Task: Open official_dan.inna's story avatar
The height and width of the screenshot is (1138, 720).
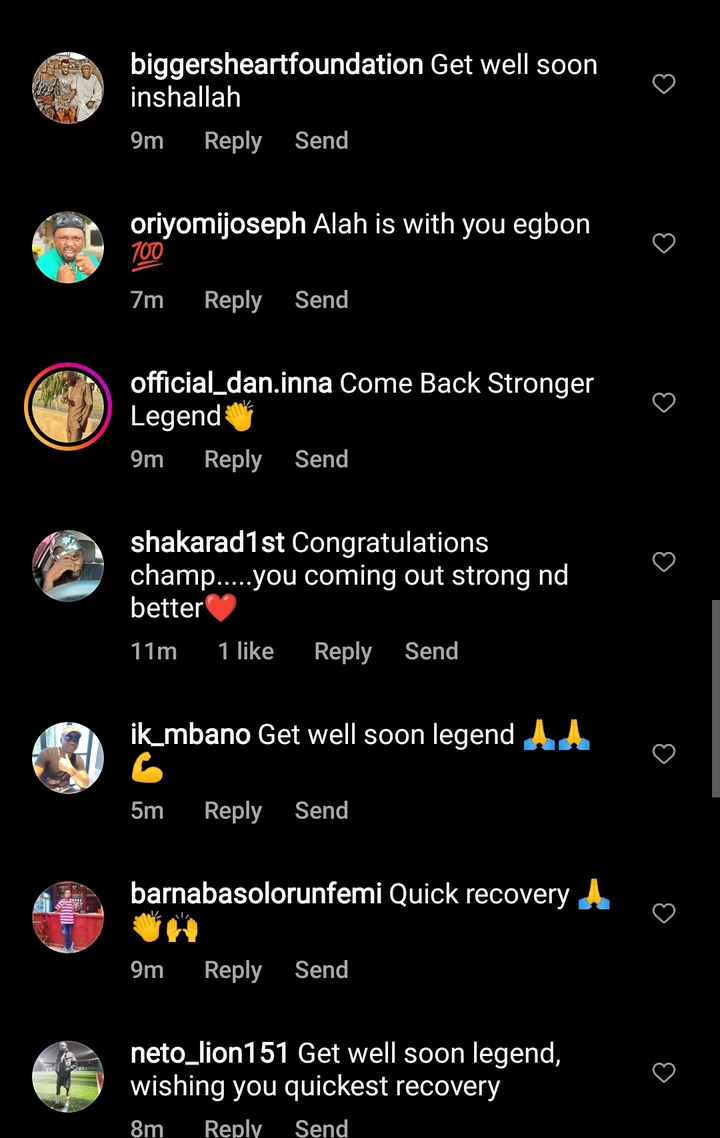Action: tap(68, 406)
